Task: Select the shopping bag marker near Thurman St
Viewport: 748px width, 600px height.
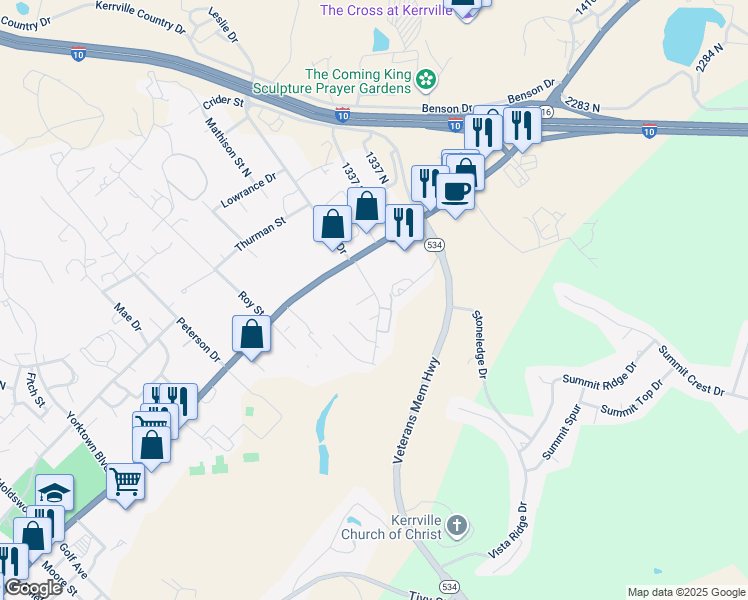Action: pyautogui.click(x=332, y=225)
